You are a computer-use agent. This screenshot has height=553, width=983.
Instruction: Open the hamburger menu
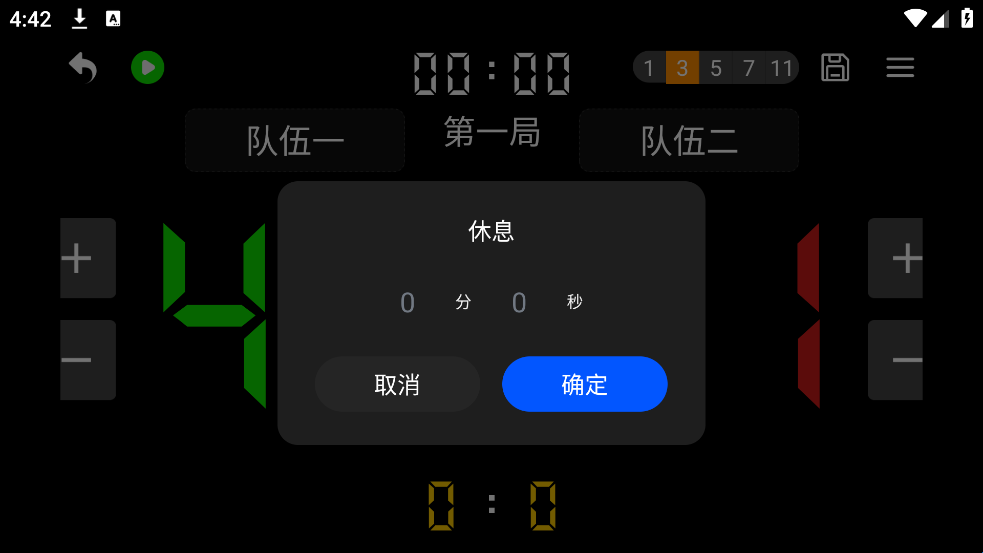(900, 68)
